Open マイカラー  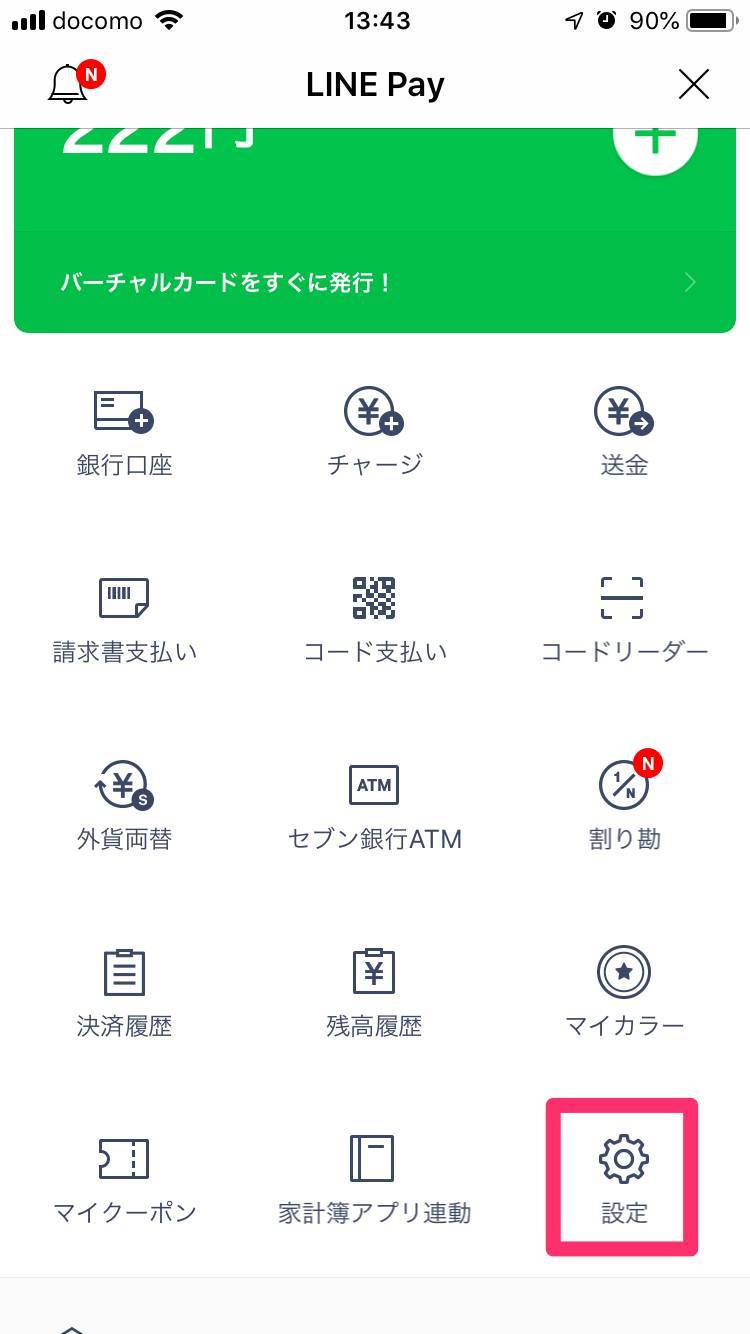click(624, 993)
